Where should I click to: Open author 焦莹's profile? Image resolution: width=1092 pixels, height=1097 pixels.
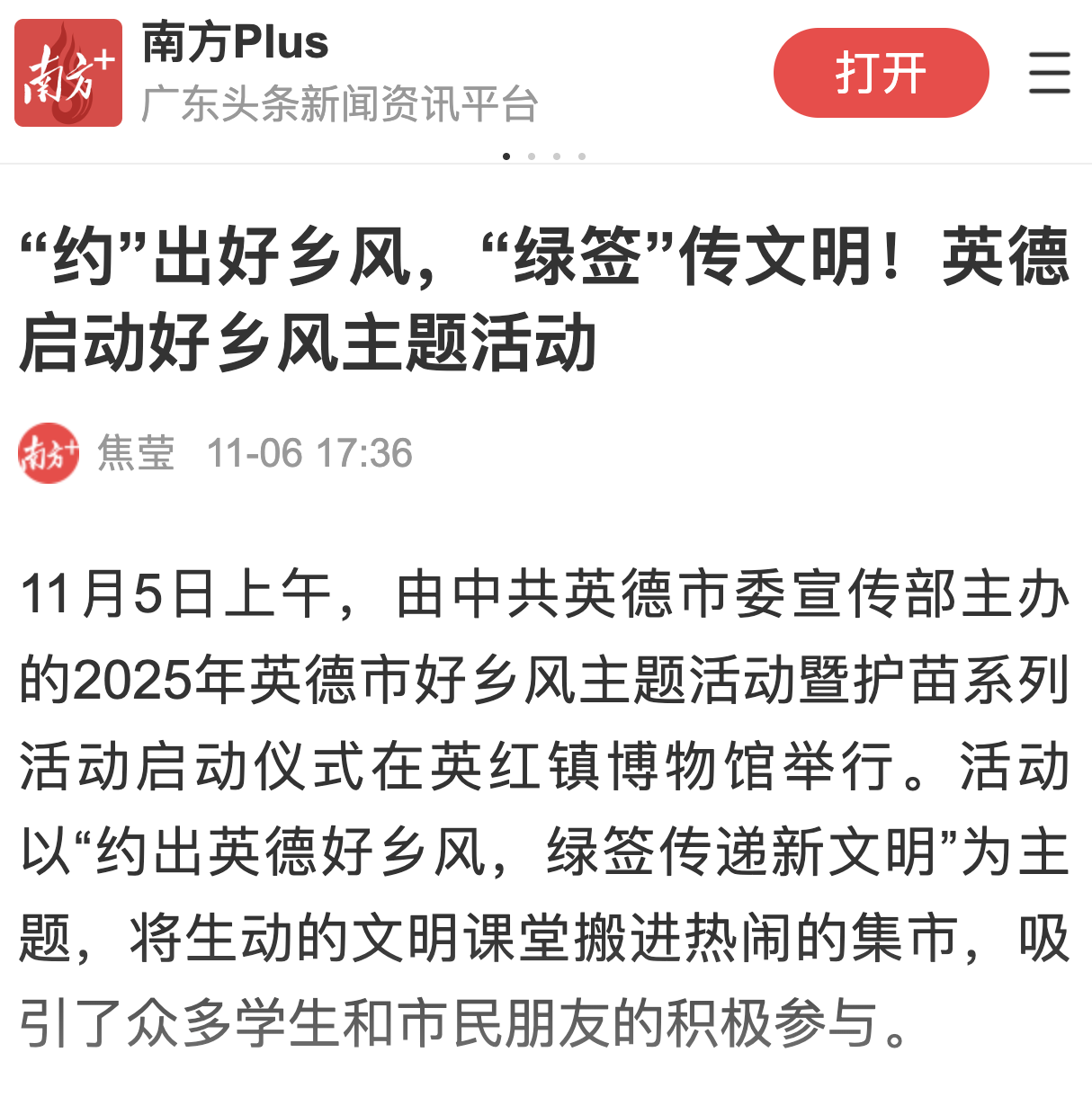(x=135, y=452)
